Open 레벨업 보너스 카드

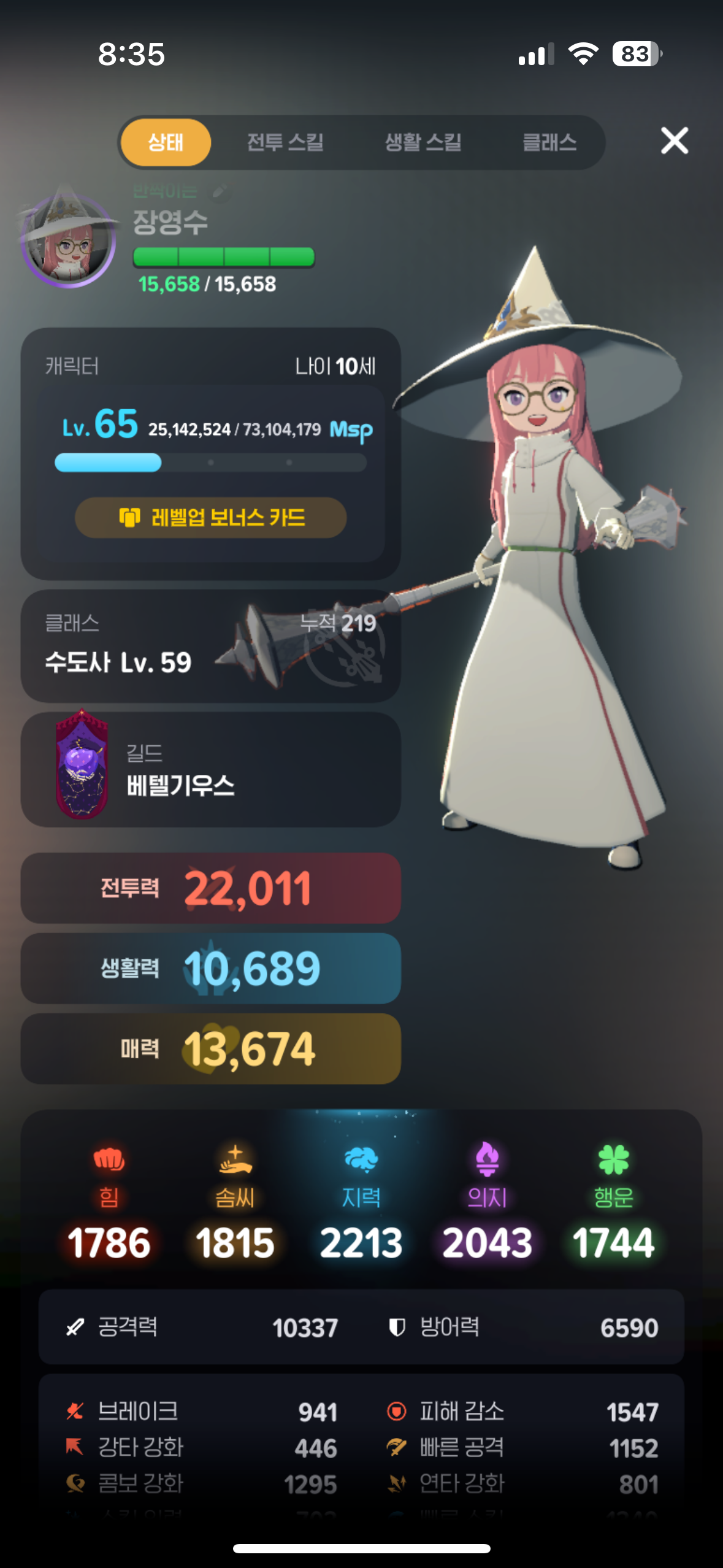[210, 518]
